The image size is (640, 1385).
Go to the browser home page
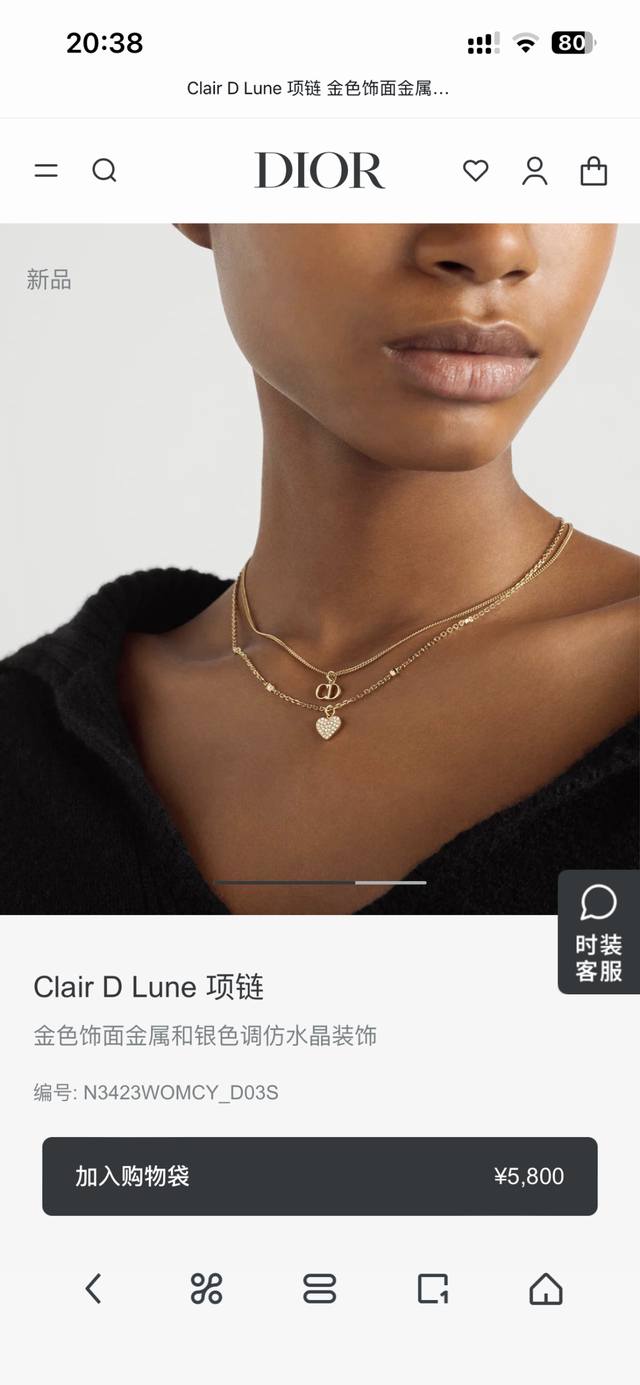(x=546, y=1289)
